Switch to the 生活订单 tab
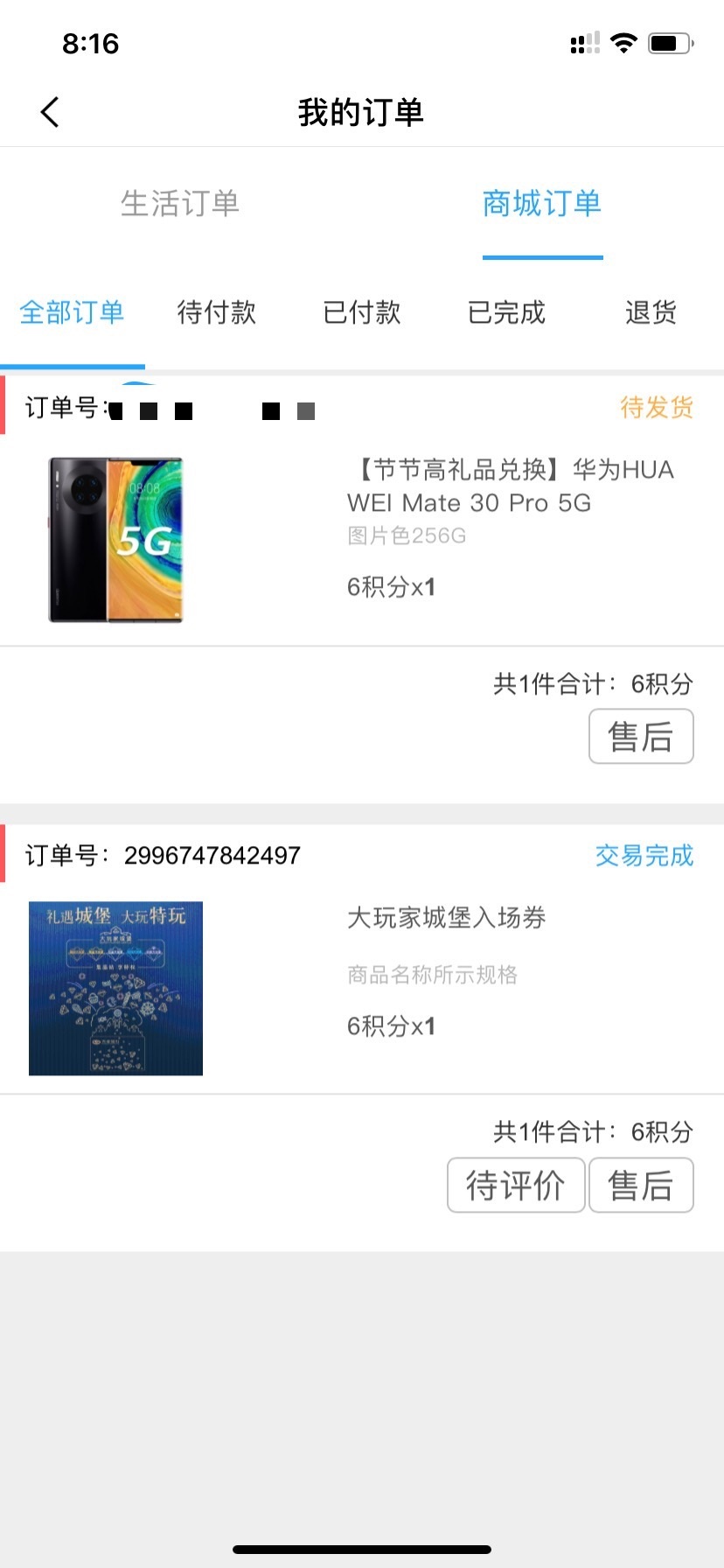Image resolution: width=724 pixels, height=1568 pixels. click(180, 204)
